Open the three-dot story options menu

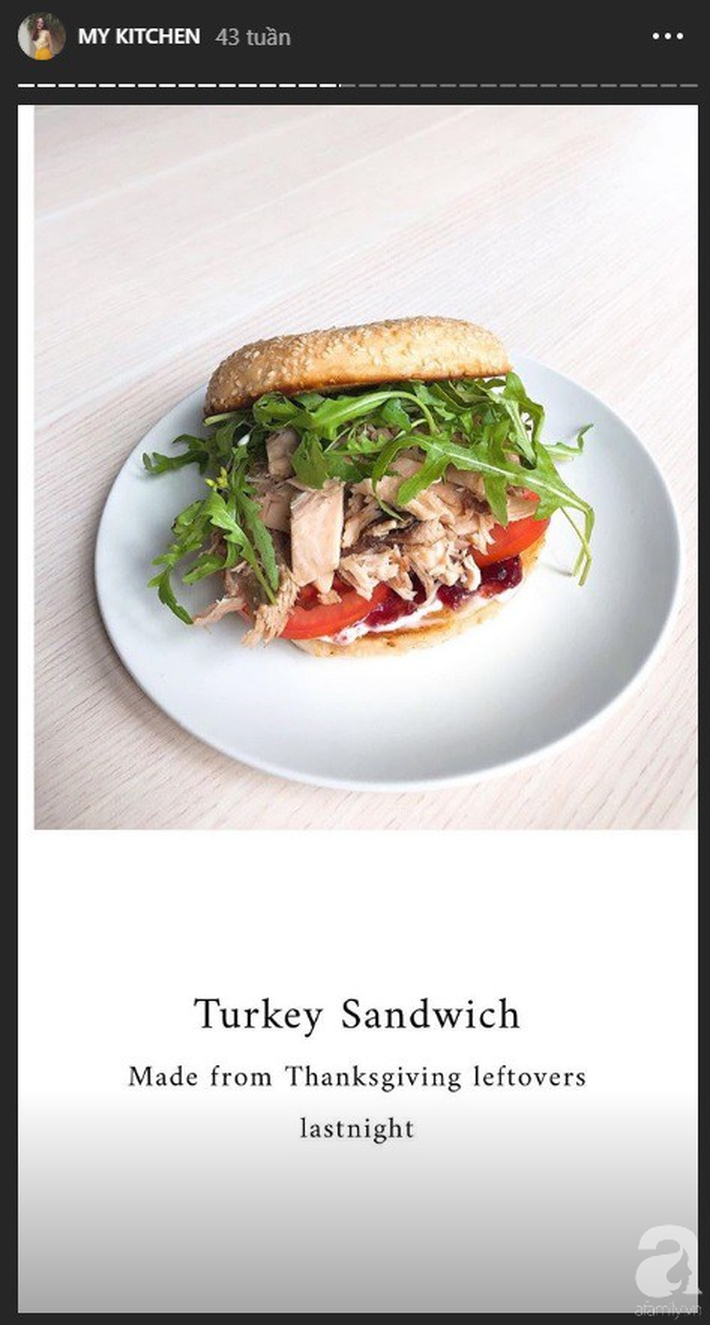coord(667,37)
